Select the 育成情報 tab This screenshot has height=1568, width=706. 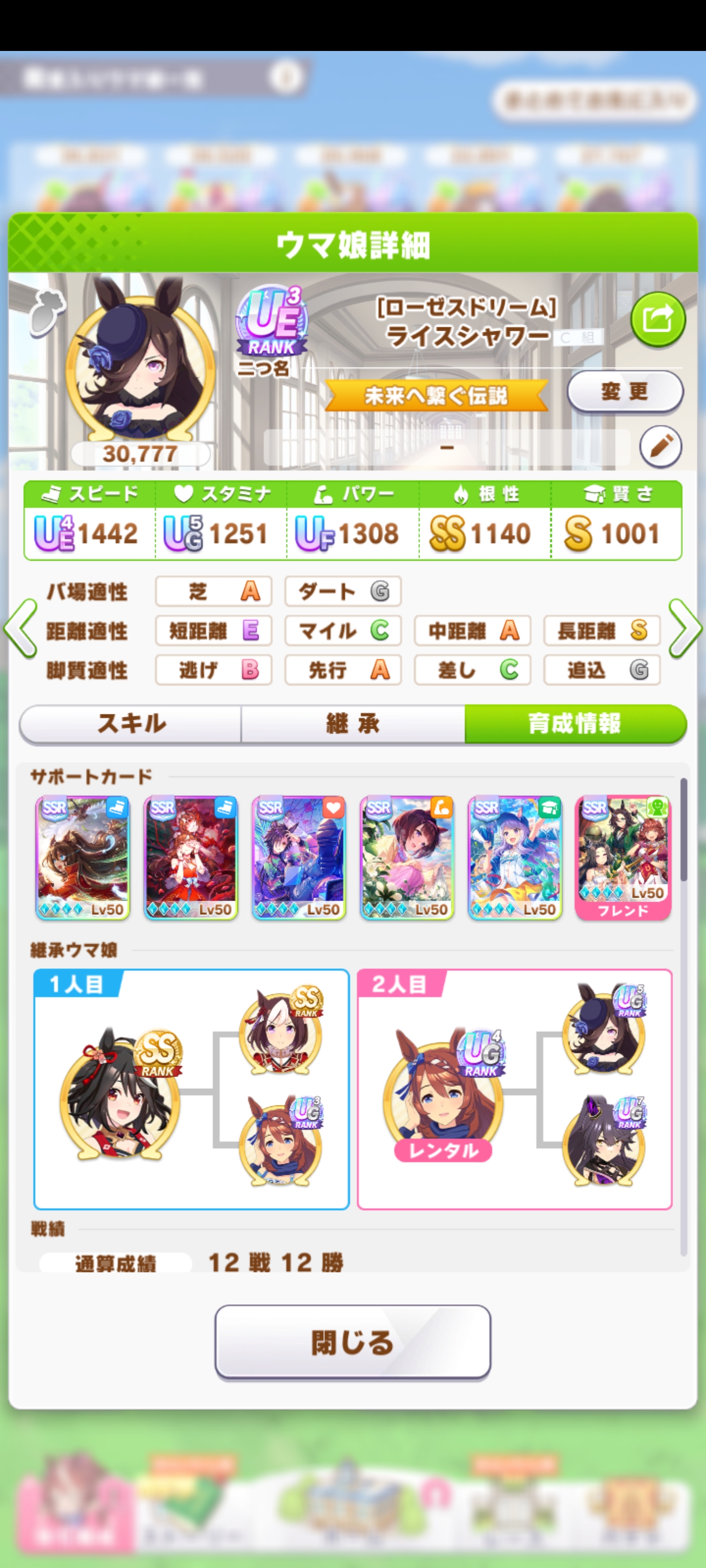(x=575, y=724)
